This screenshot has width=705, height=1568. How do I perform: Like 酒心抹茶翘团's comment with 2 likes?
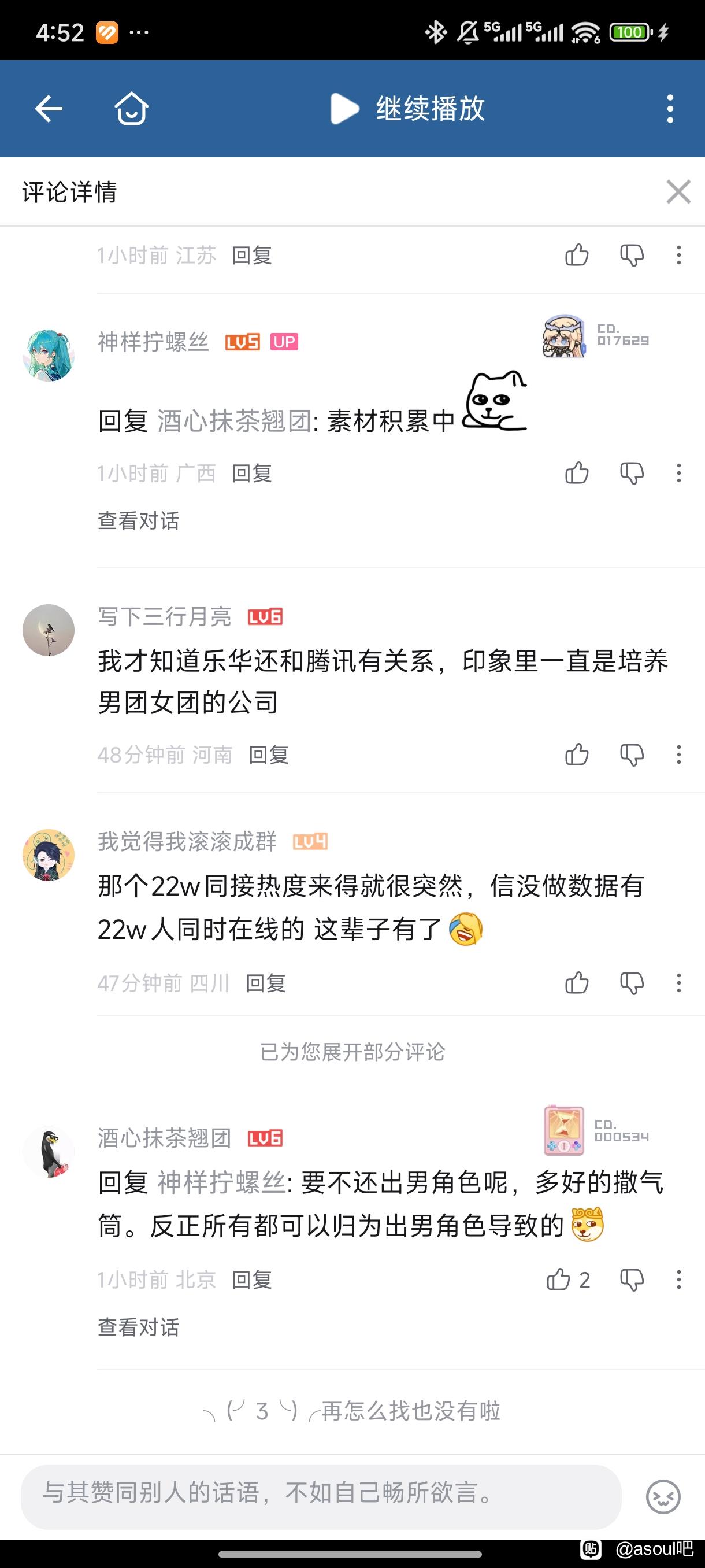(x=558, y=1279)
